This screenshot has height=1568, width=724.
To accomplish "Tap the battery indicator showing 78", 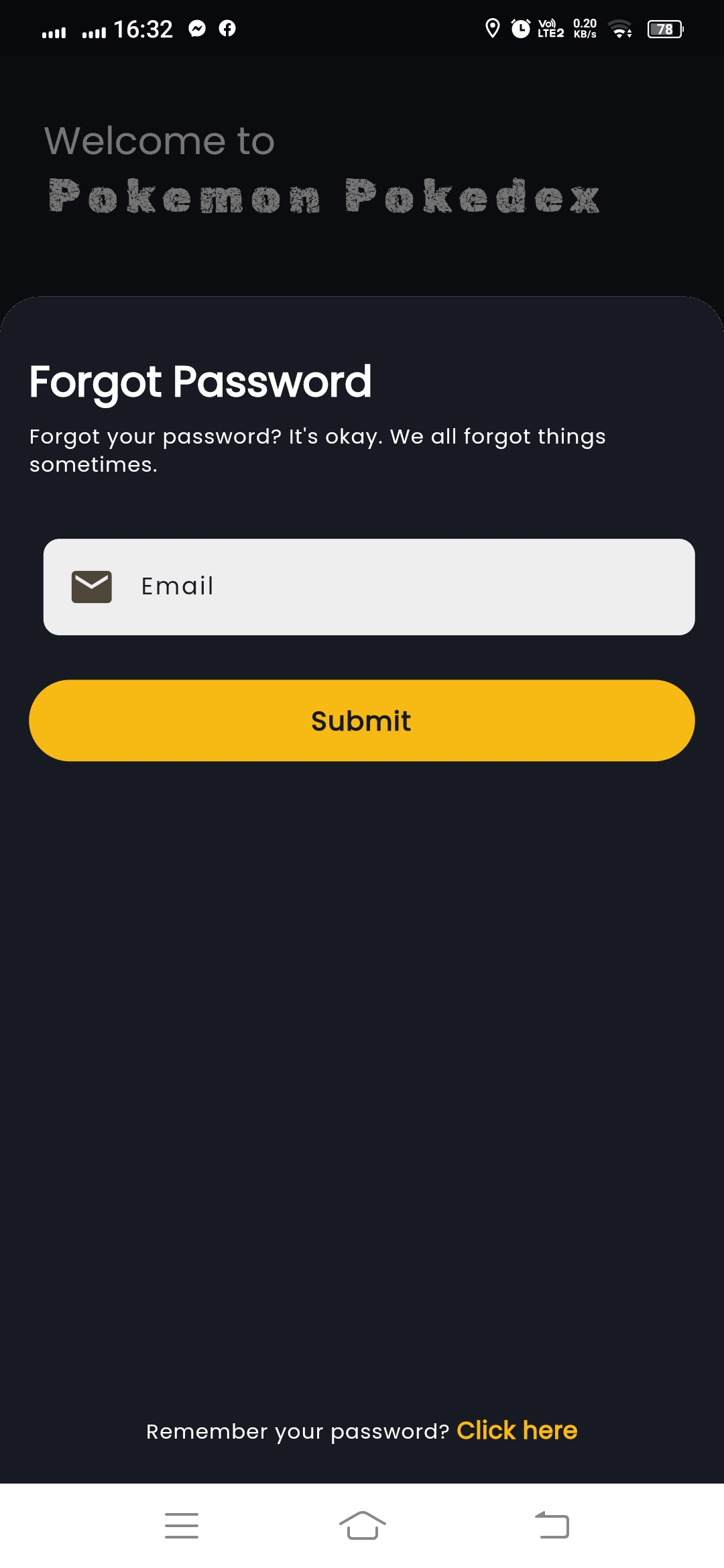I will 664,29.
